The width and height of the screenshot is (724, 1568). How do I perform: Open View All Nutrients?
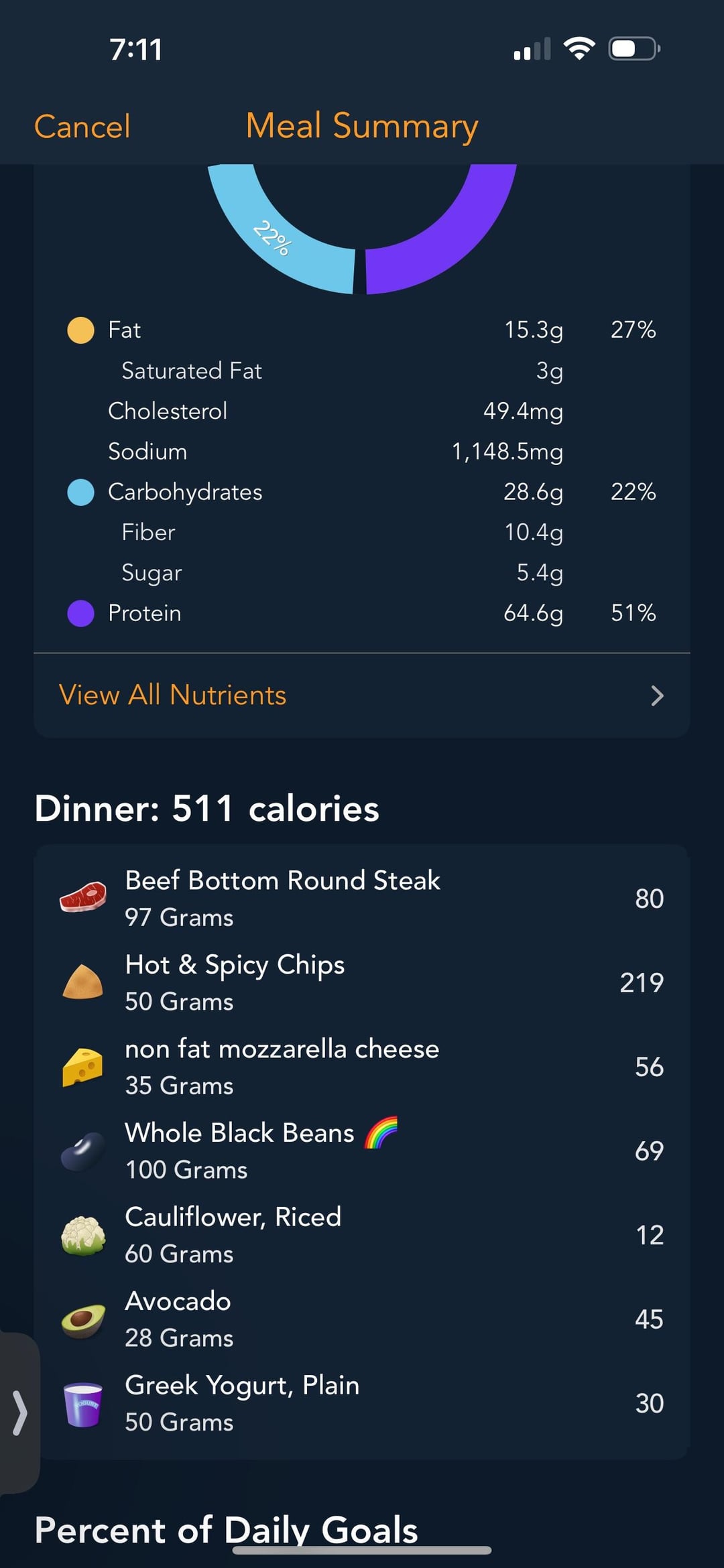tap(361, 696)
